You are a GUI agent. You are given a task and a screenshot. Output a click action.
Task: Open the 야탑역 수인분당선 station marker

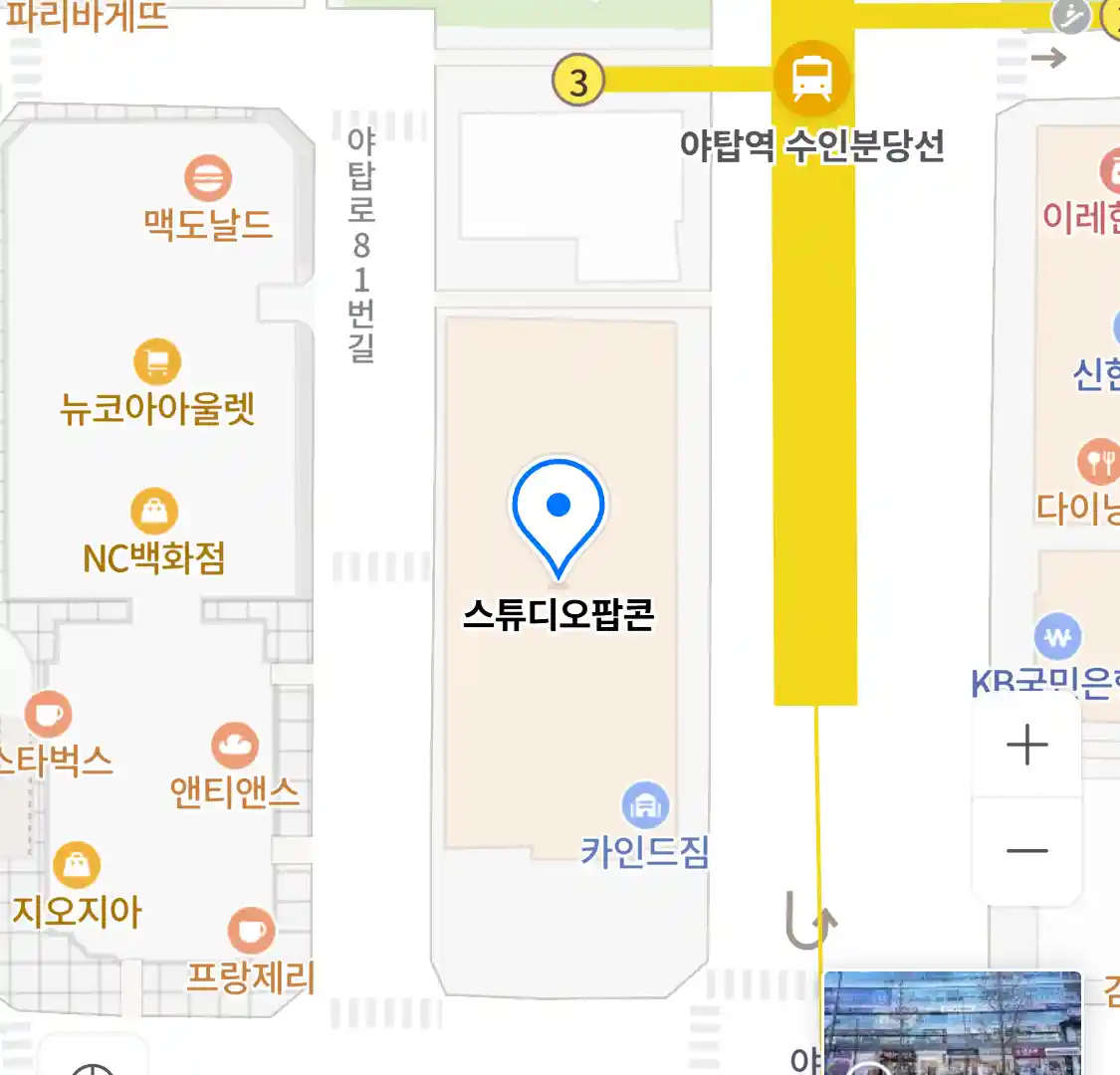812,79
